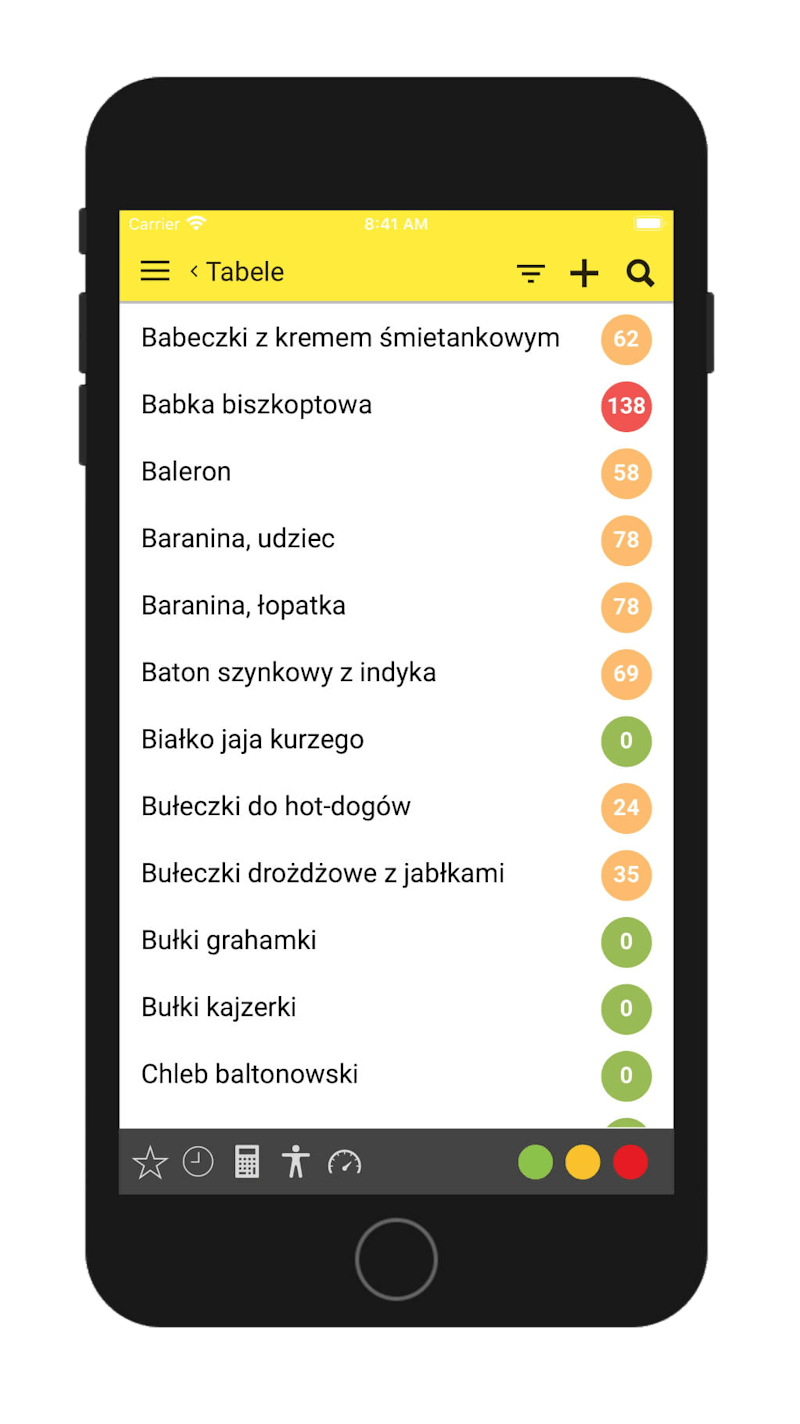
Task: Add a new product with plus icon
Action: tap(584, 273)
